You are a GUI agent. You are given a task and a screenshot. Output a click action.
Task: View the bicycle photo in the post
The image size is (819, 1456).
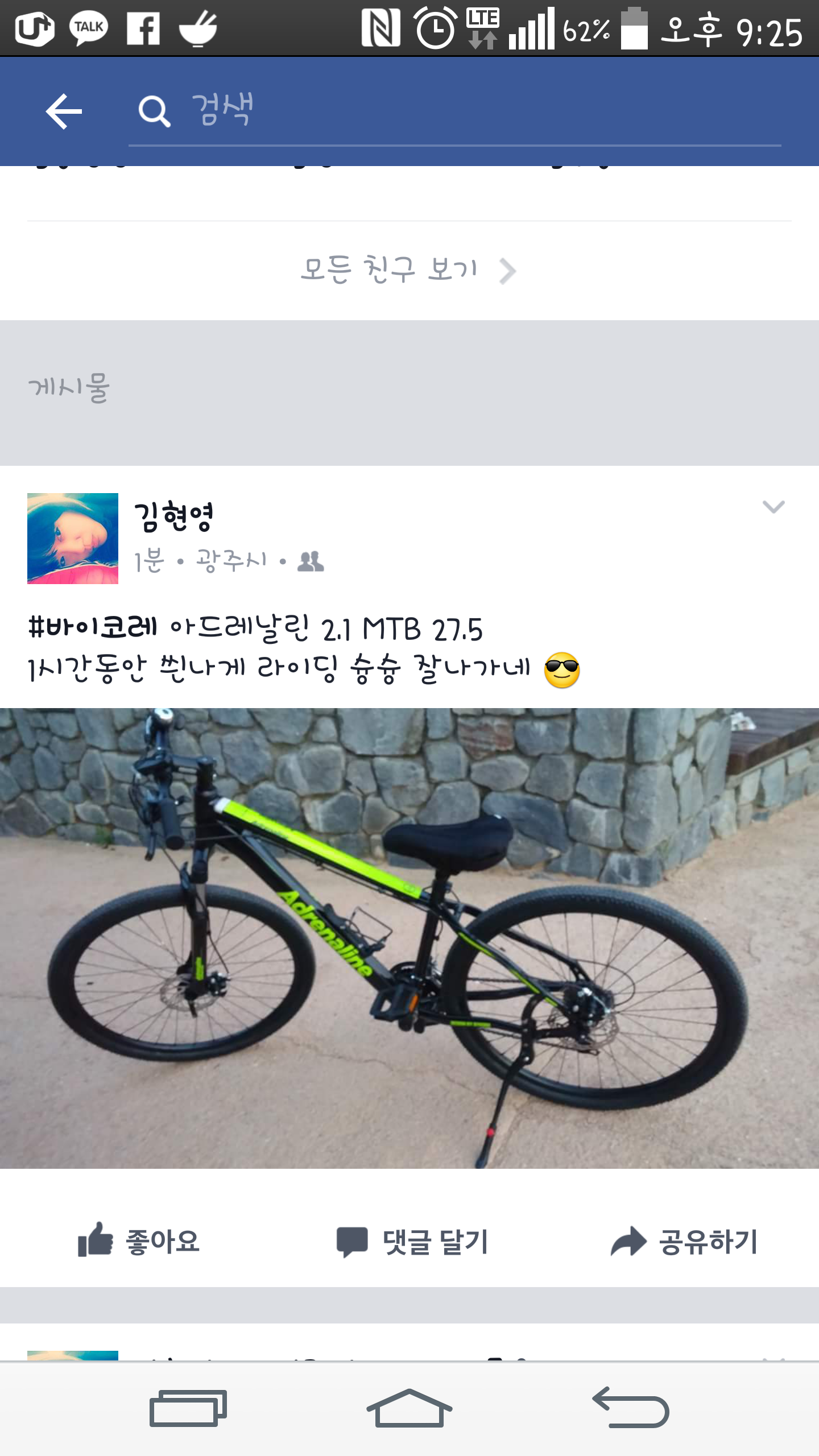409,938
